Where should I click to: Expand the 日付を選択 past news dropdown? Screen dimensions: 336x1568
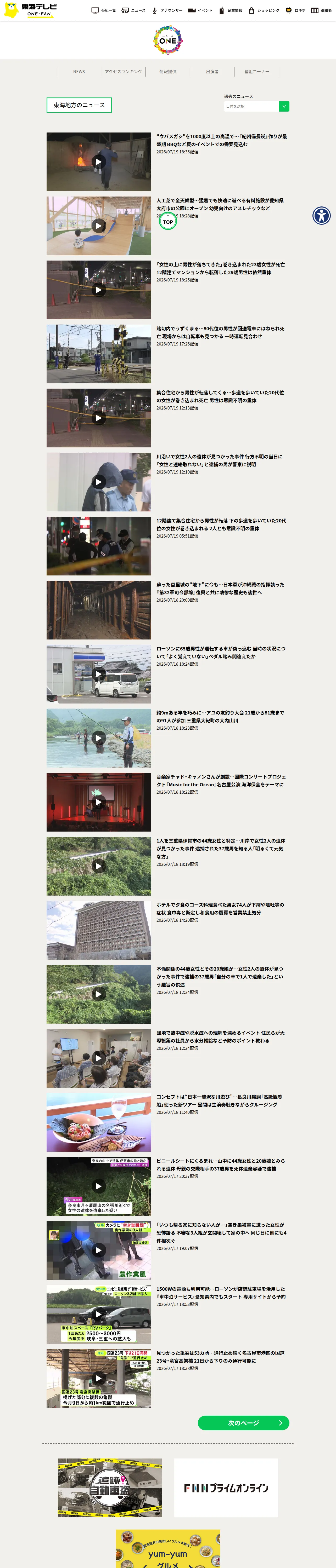click(256, 107)
